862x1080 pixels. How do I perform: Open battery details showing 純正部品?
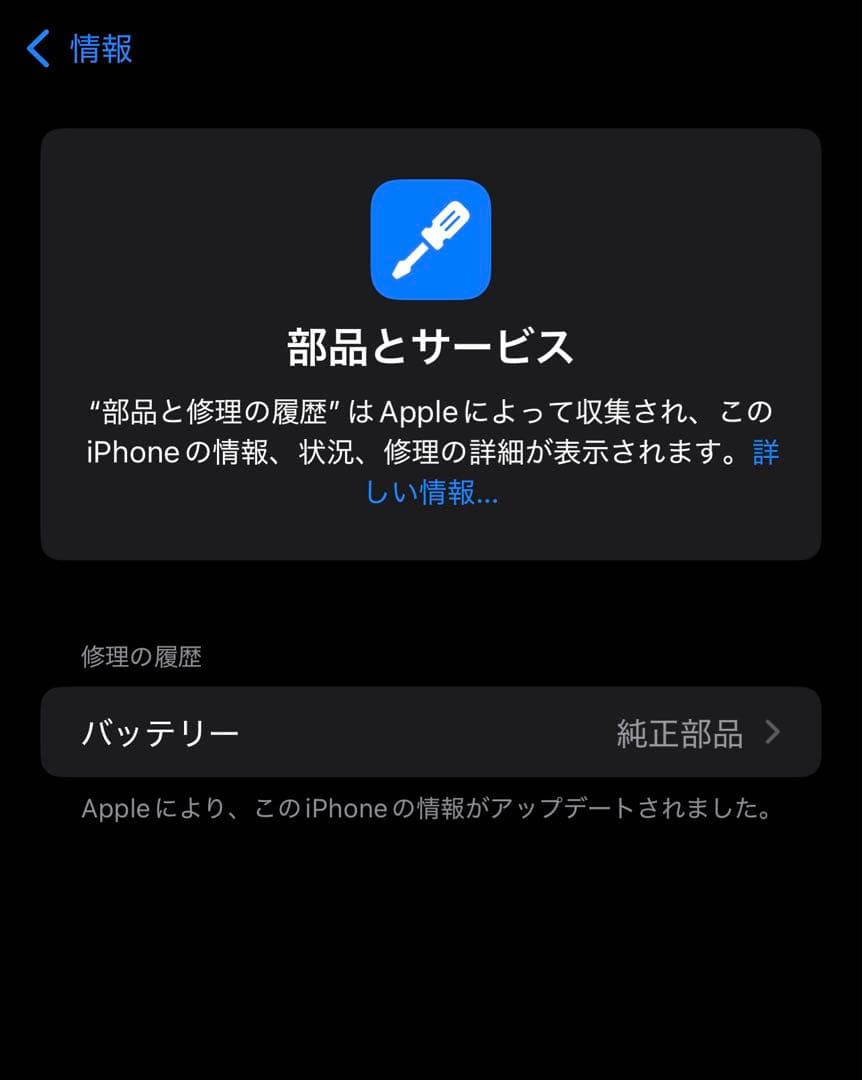point(430,732)
